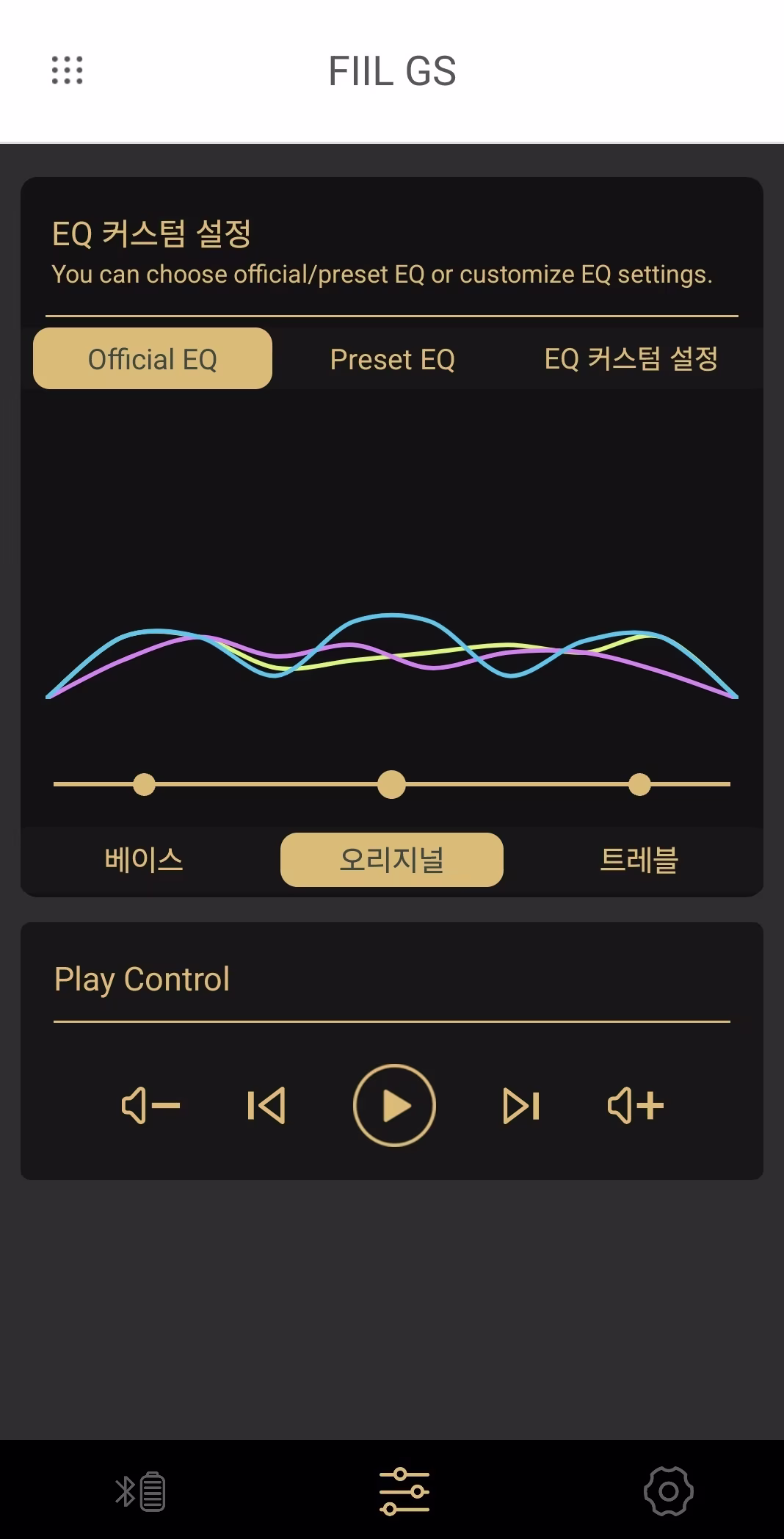
Task: Lower the volume
Action: coord(150,1106)
